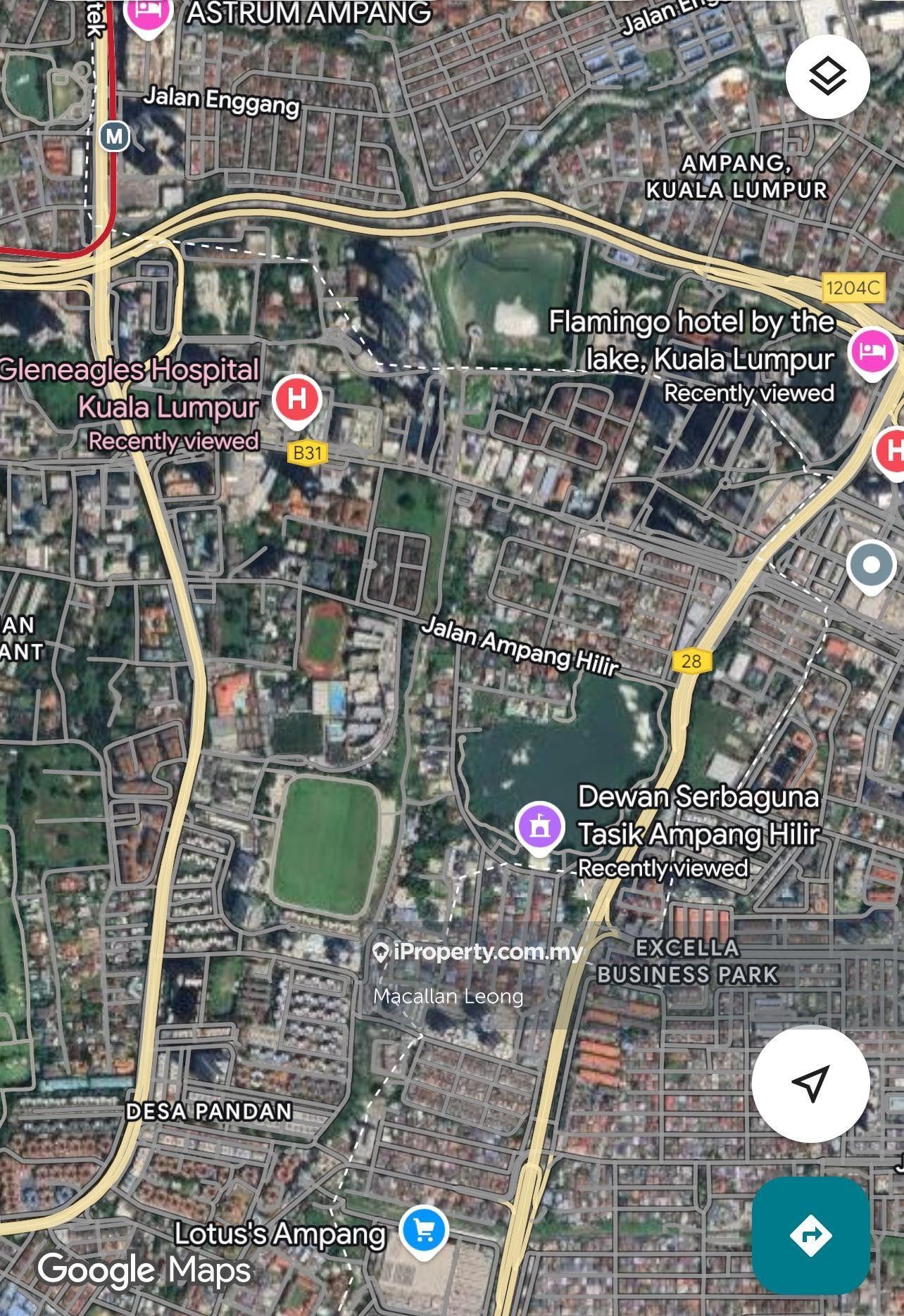Open the map layers selector
This screenshot has height=1316, width=904.
coord(827,76)
